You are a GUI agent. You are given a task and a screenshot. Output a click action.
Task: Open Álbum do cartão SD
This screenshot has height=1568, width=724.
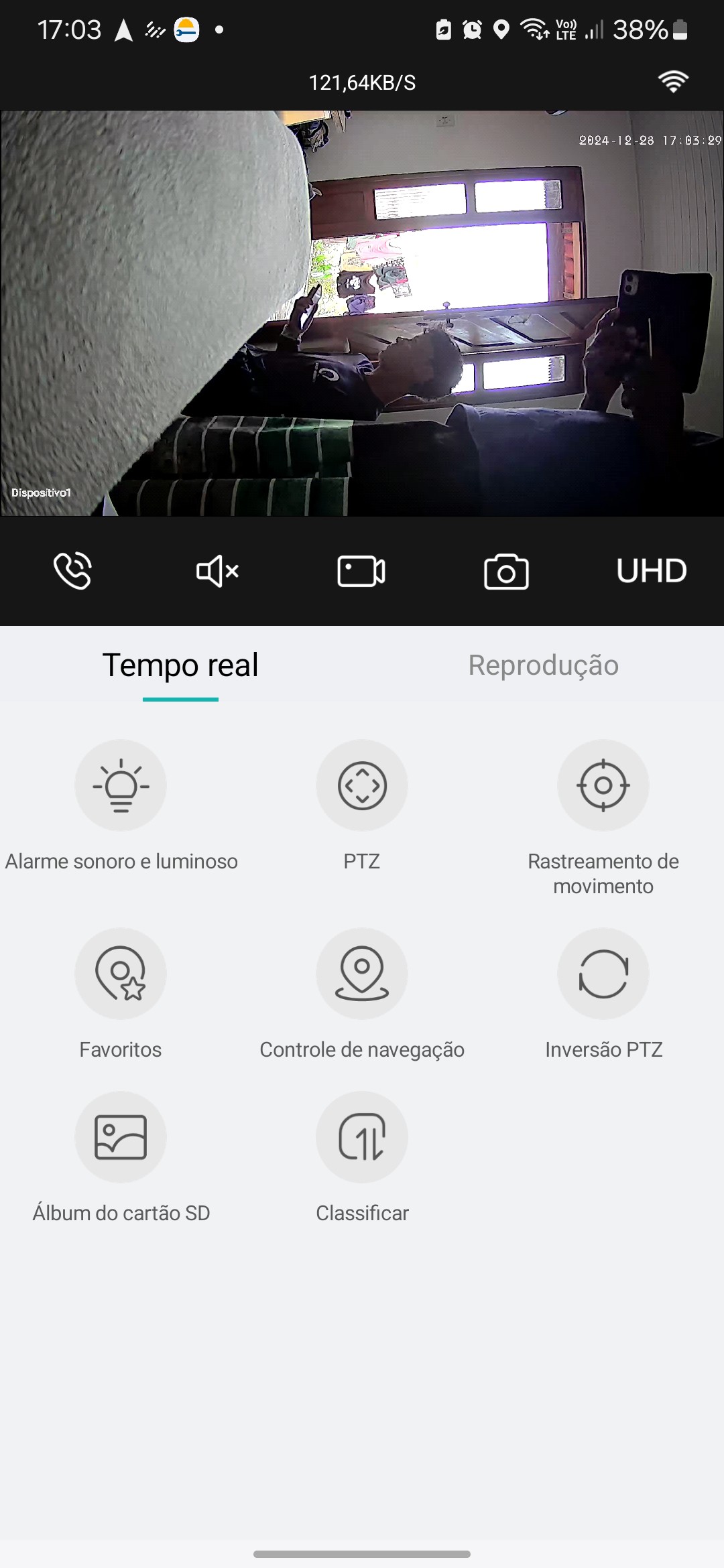[x=121, y=1137]
